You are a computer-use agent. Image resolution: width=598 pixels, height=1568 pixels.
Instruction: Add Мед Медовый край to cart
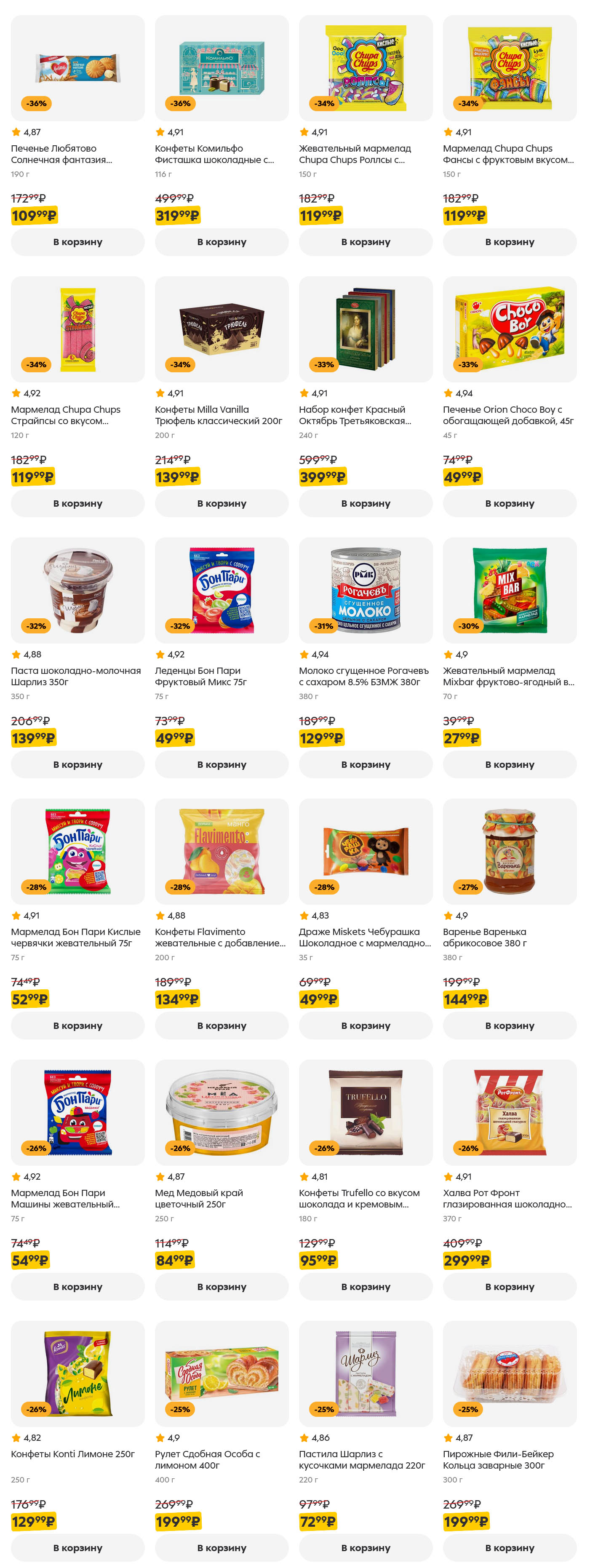coord(222,1286)
